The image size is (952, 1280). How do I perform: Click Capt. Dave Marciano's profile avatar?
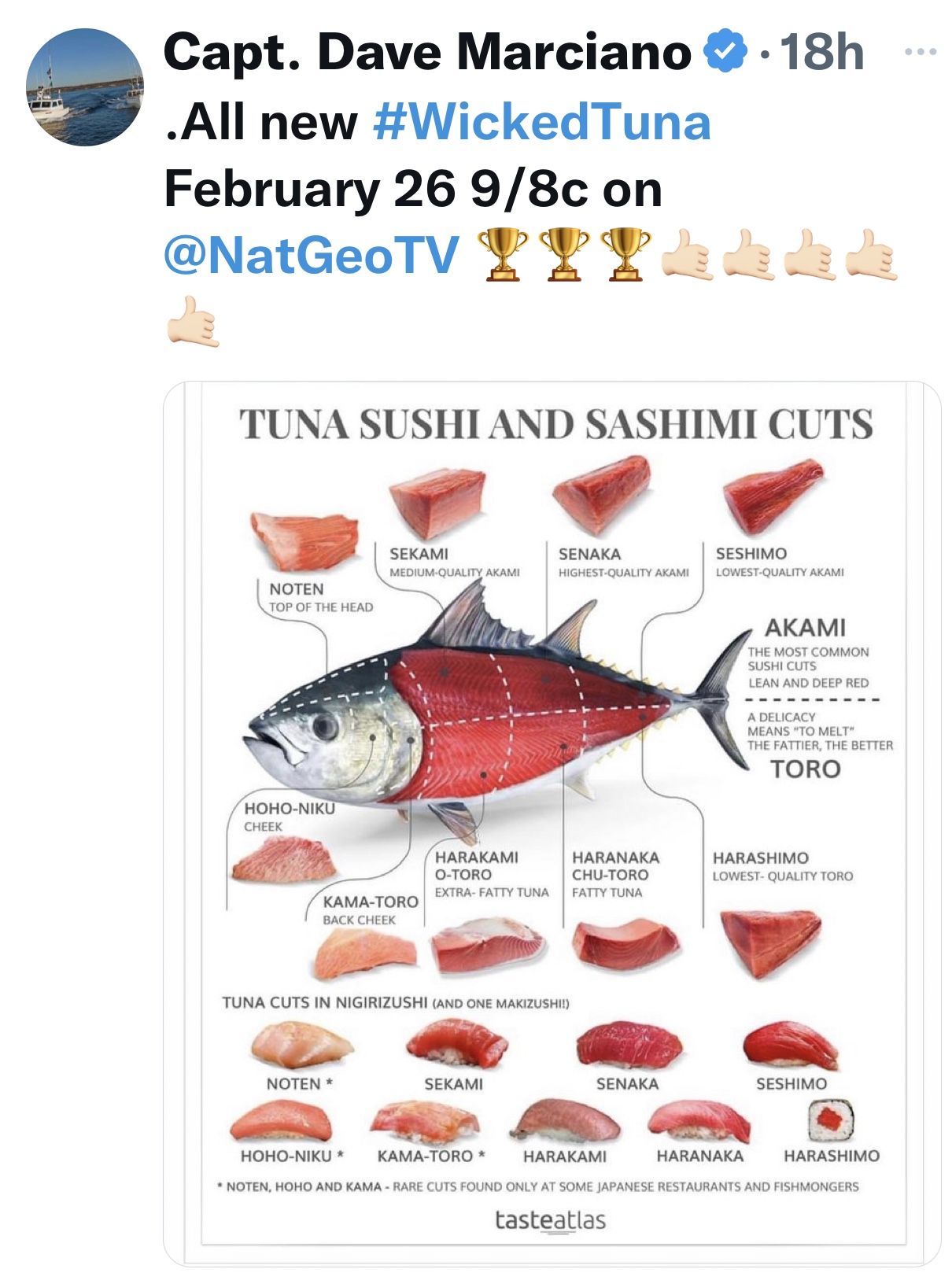[x=83, y=87]
